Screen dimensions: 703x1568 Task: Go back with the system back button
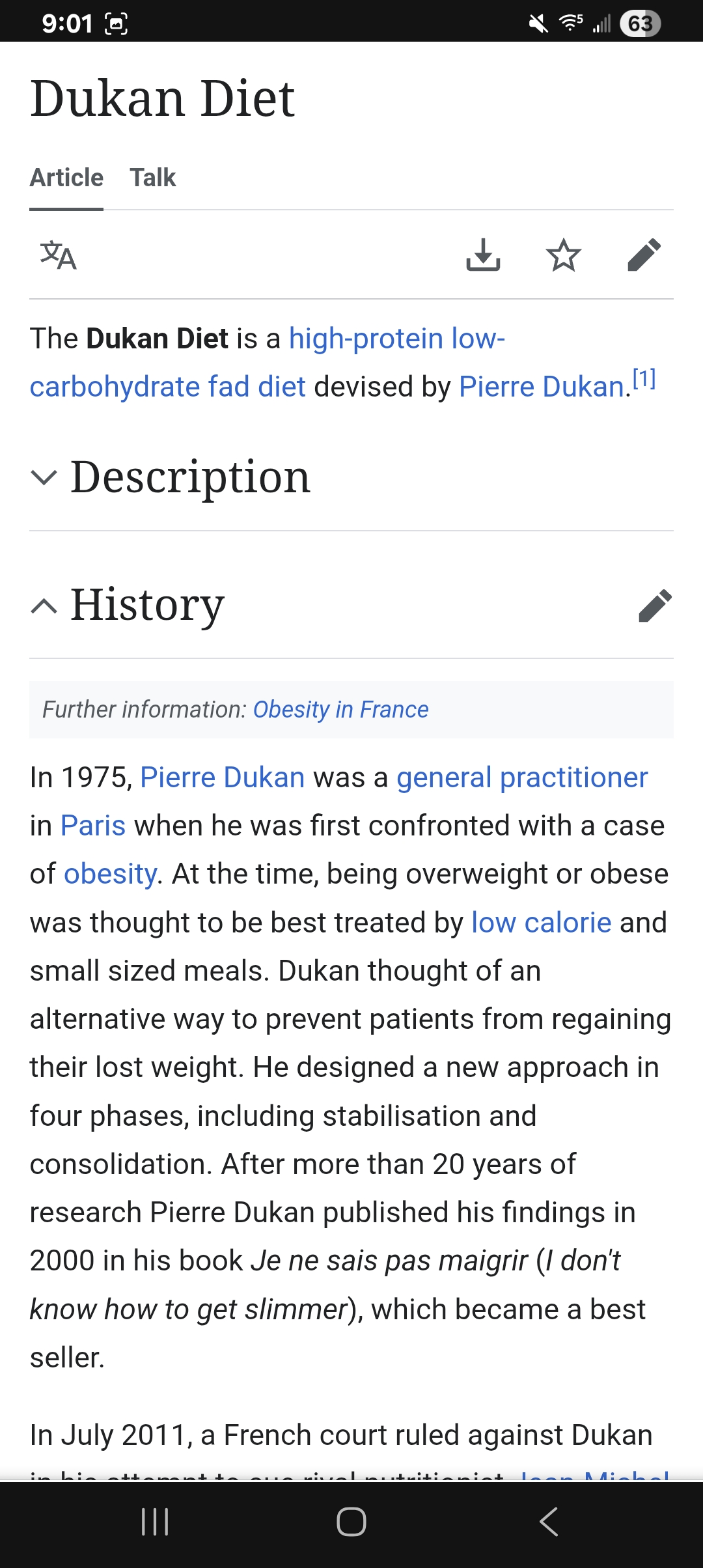(x=548, y=1522)
